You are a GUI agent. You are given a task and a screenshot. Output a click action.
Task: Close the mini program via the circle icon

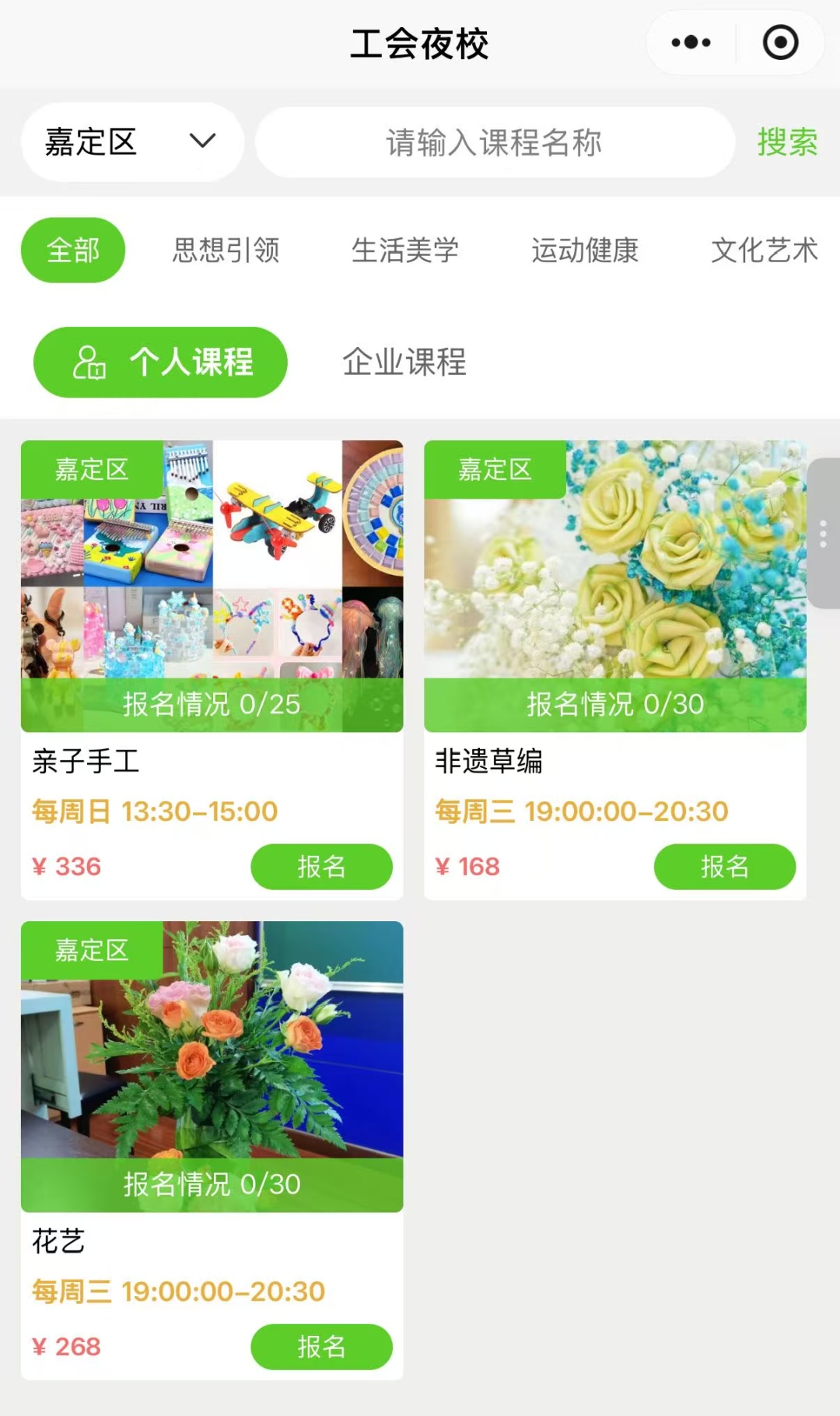coord(780,43)
